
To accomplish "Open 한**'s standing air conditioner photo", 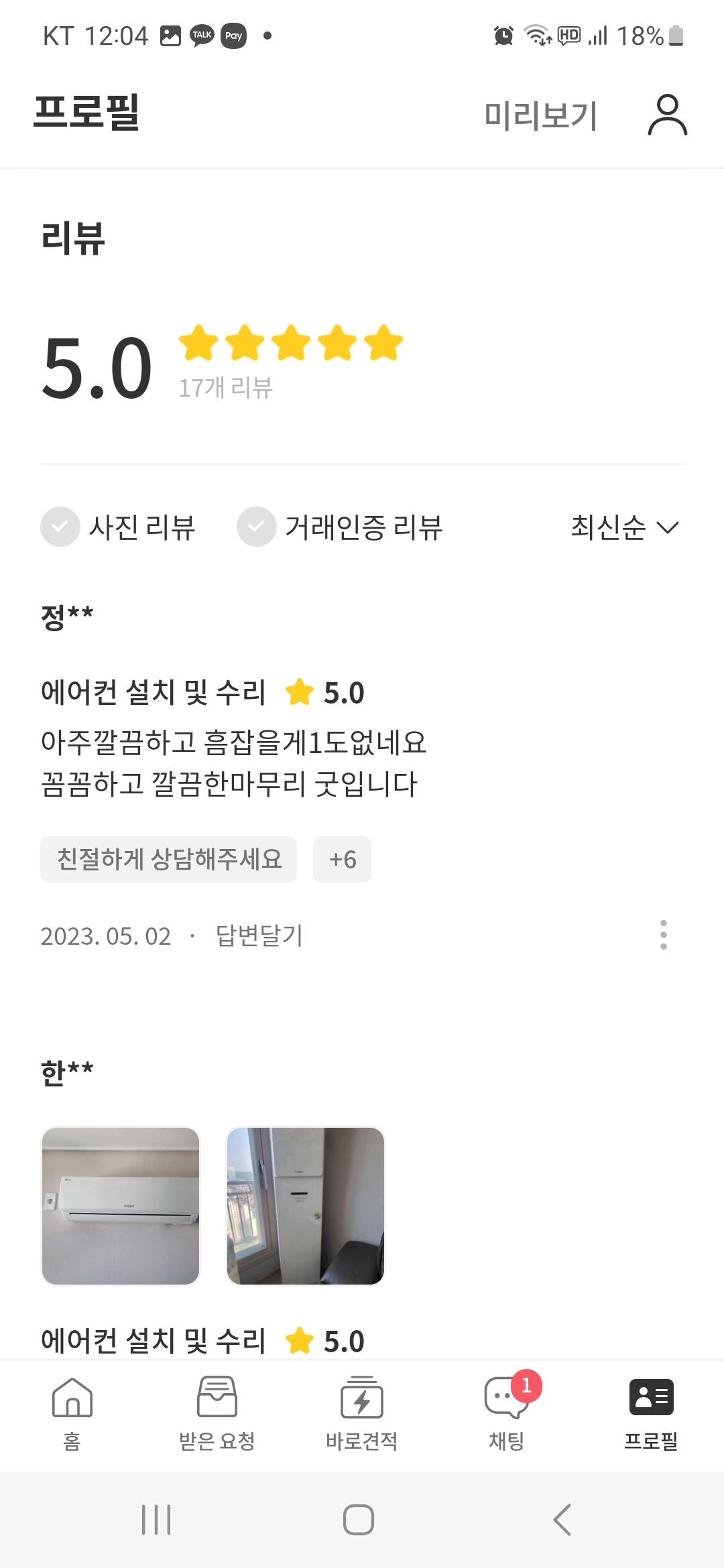I will 306,1205.
